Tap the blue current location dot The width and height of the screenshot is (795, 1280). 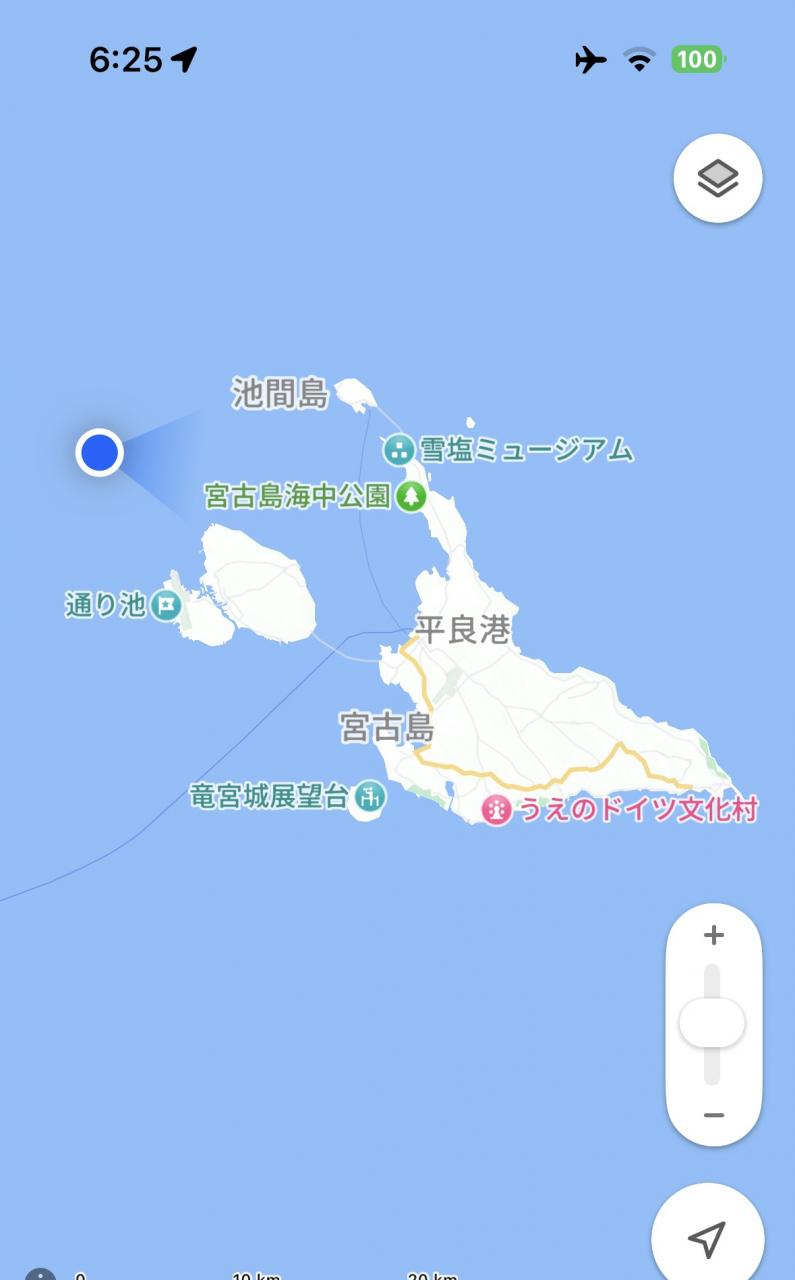(x=100, y=453)
